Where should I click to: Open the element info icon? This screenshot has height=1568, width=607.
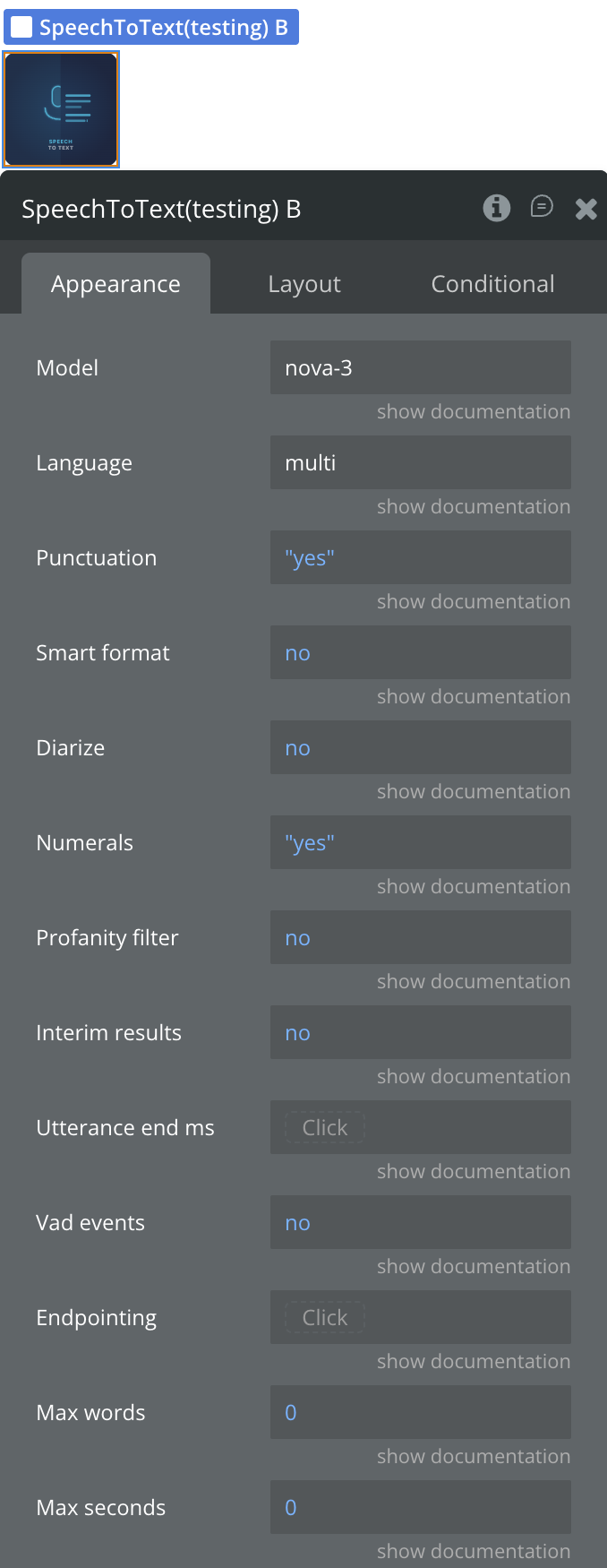(497, 208)
